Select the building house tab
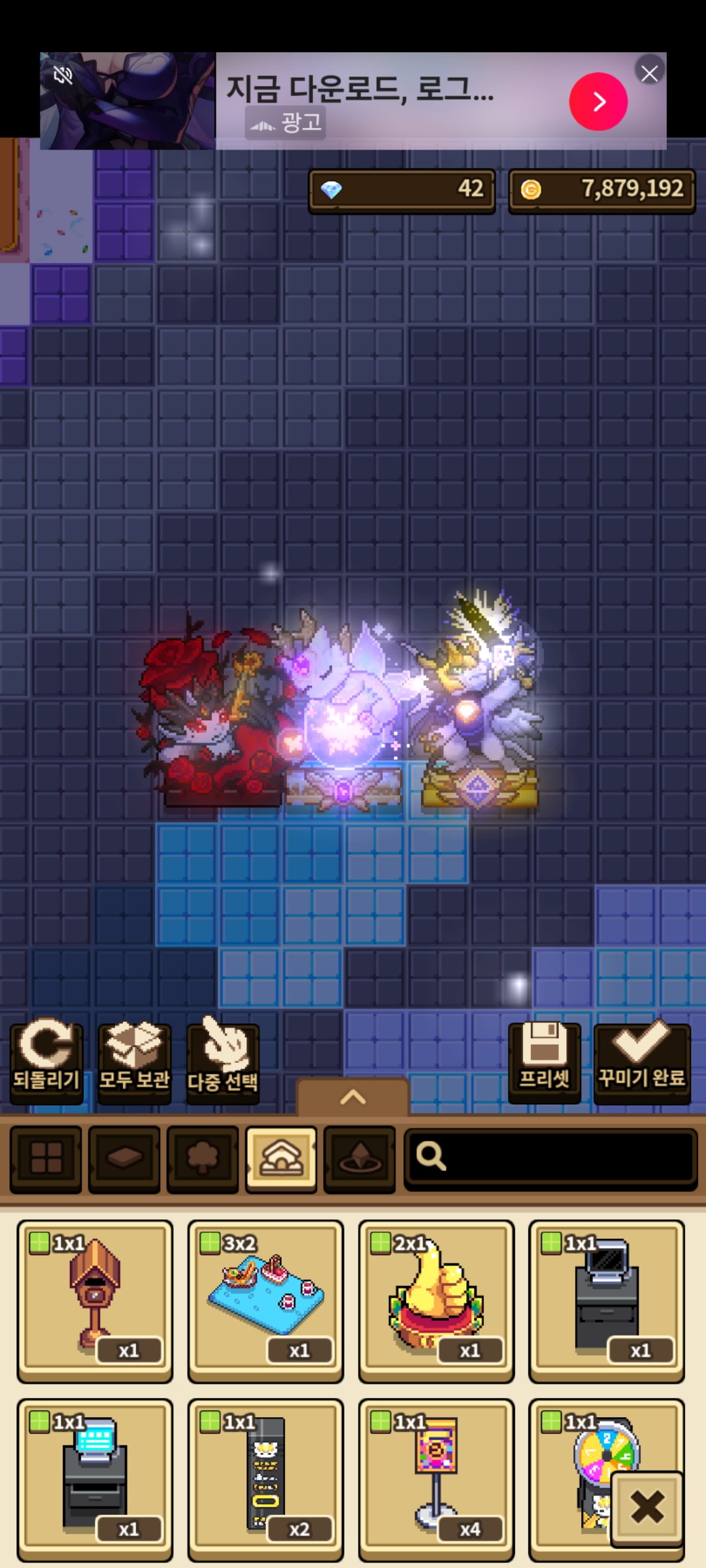The height and width of the screenshot is (1568, 706). point(281,1158)
